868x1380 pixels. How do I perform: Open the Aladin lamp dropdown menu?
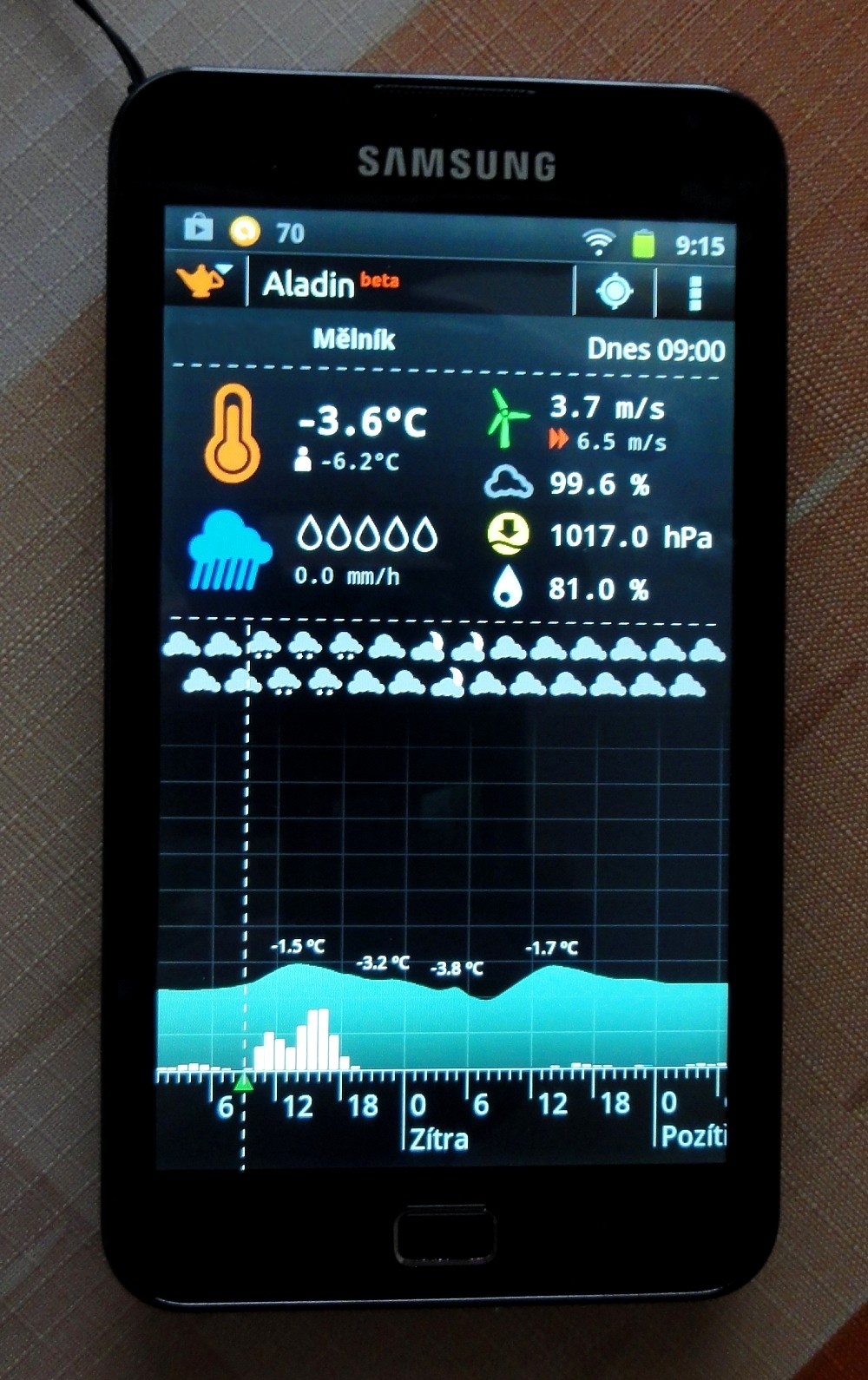pos(204,280)
